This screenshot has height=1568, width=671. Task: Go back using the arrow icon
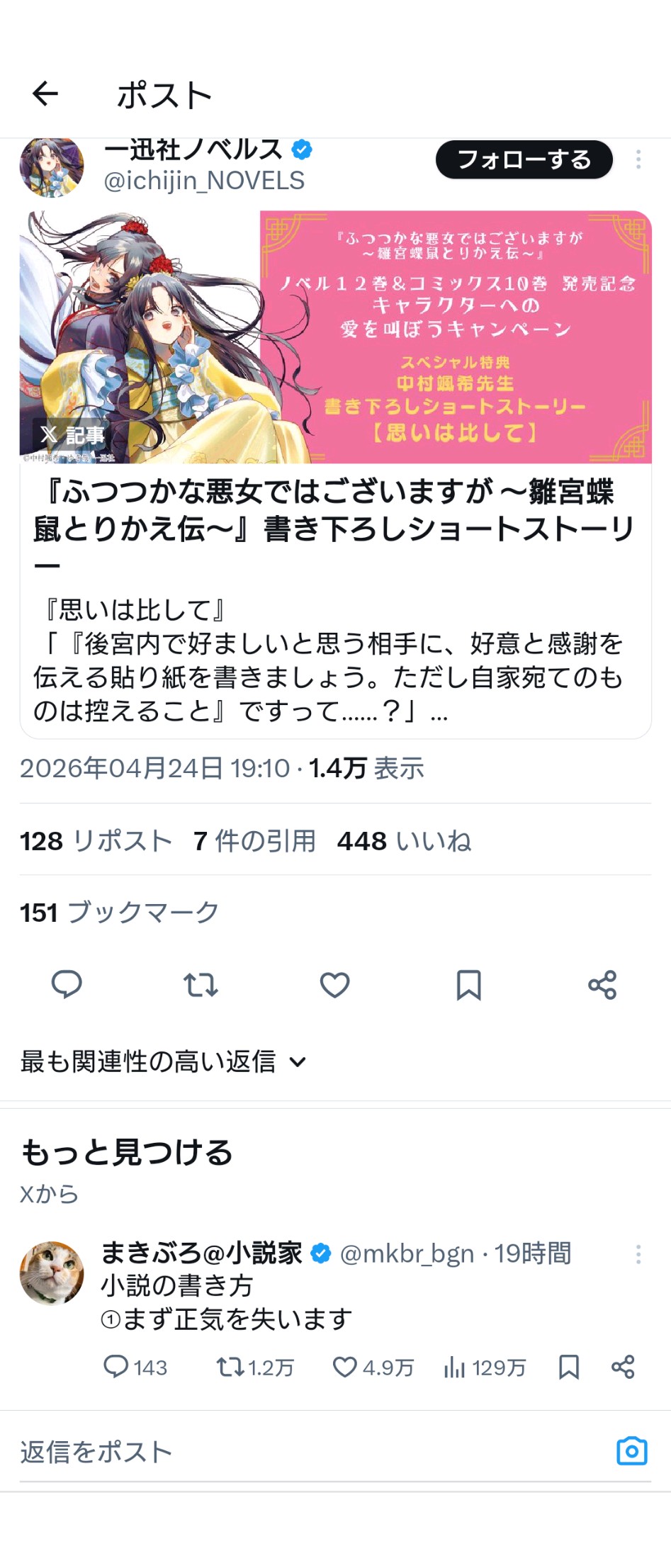[45, 94]
